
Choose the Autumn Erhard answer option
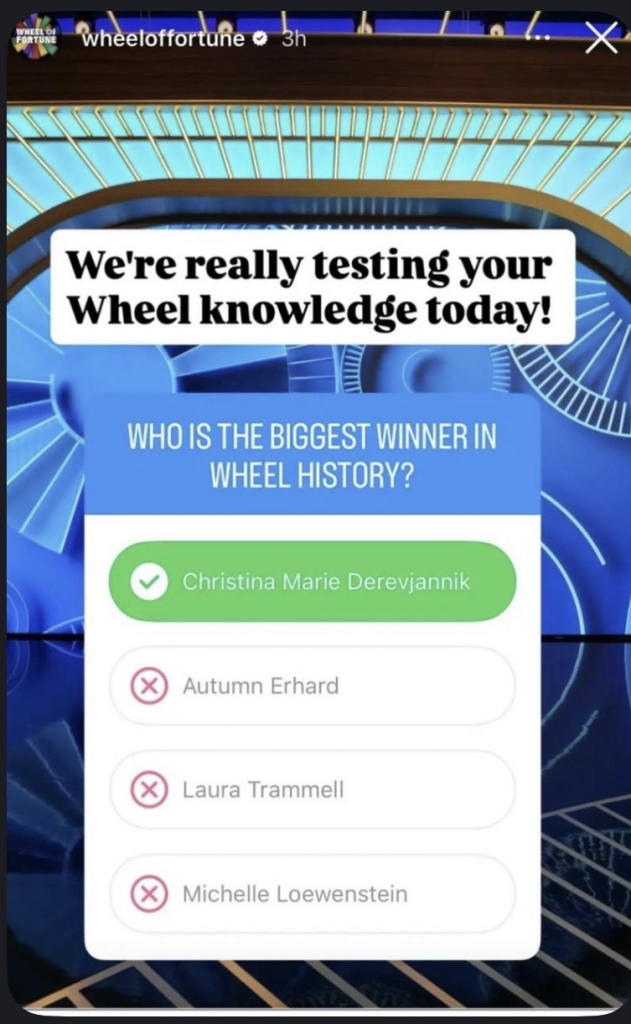click(312, 686)
